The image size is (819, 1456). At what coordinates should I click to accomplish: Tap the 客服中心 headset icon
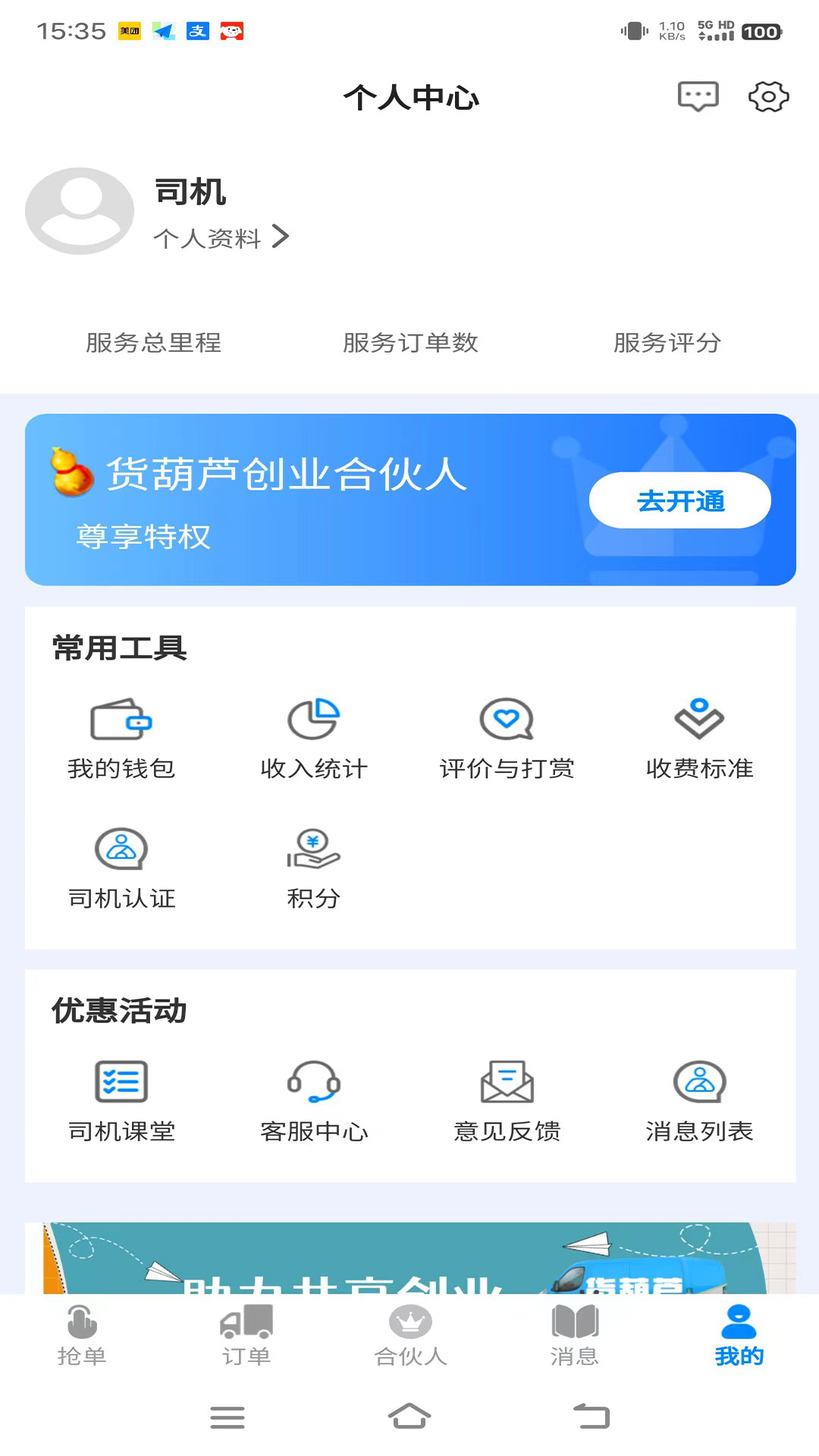pyautogui.click(x=314, y=1083)
